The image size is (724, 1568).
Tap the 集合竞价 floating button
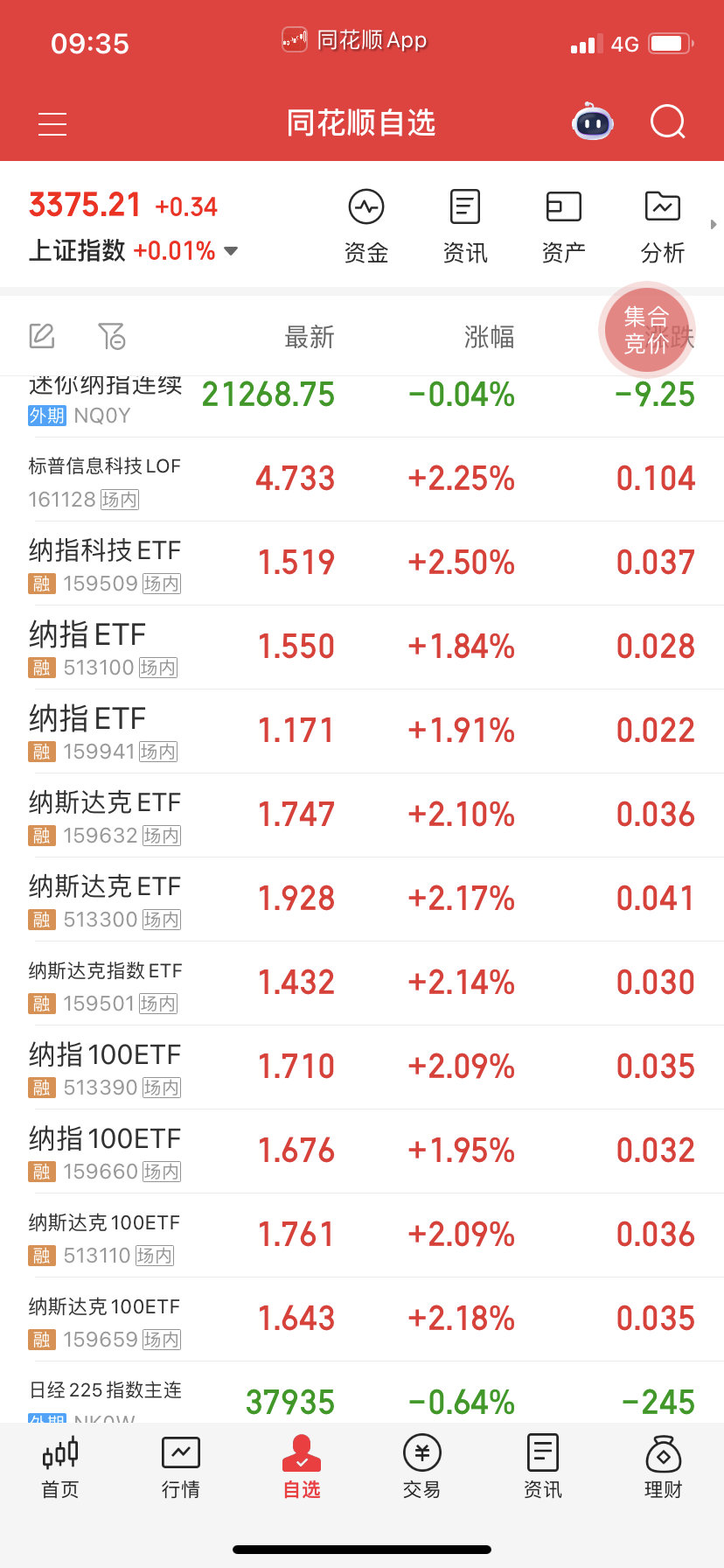click(647, 330)
